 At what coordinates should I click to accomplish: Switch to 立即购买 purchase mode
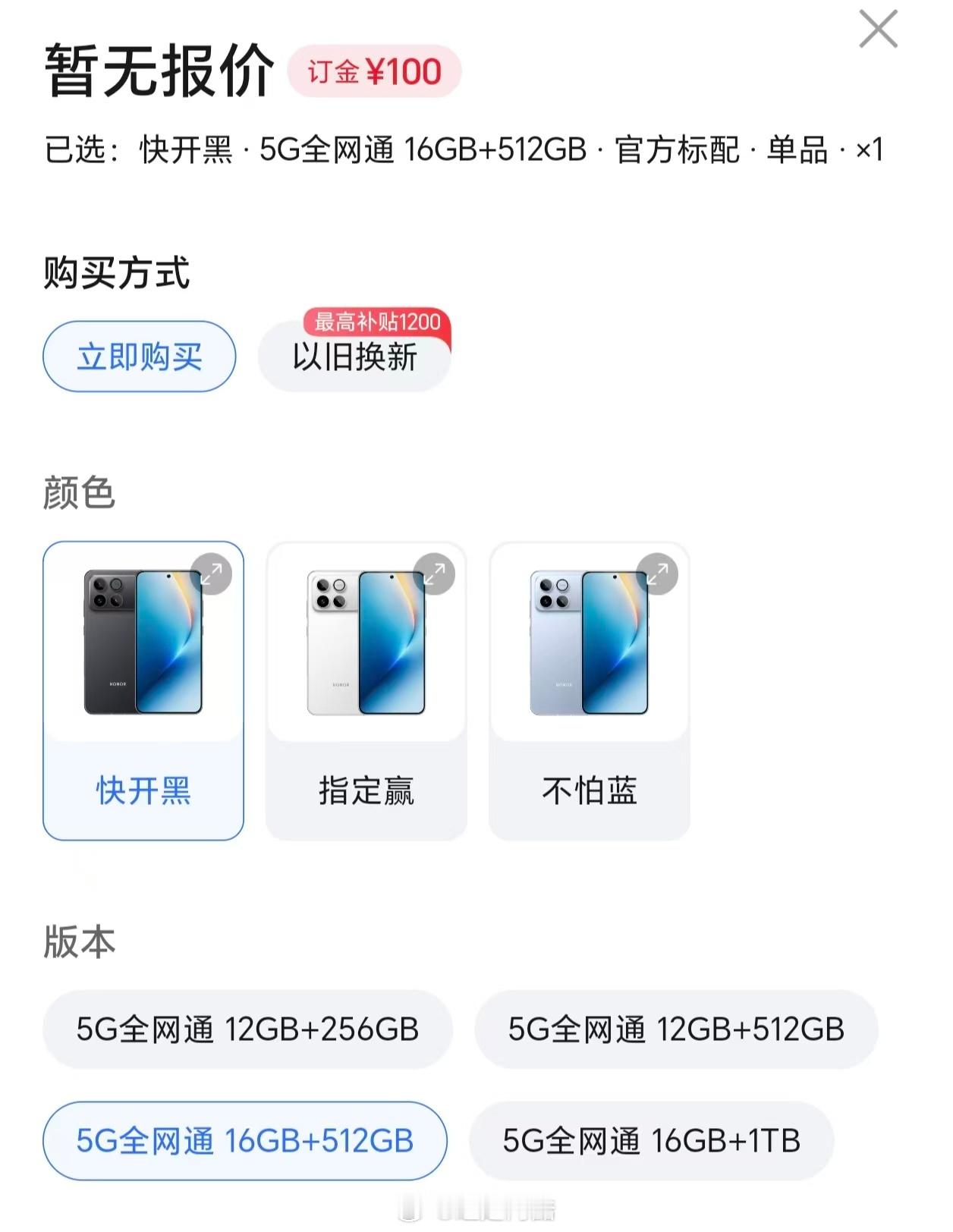tap(139, 358)
